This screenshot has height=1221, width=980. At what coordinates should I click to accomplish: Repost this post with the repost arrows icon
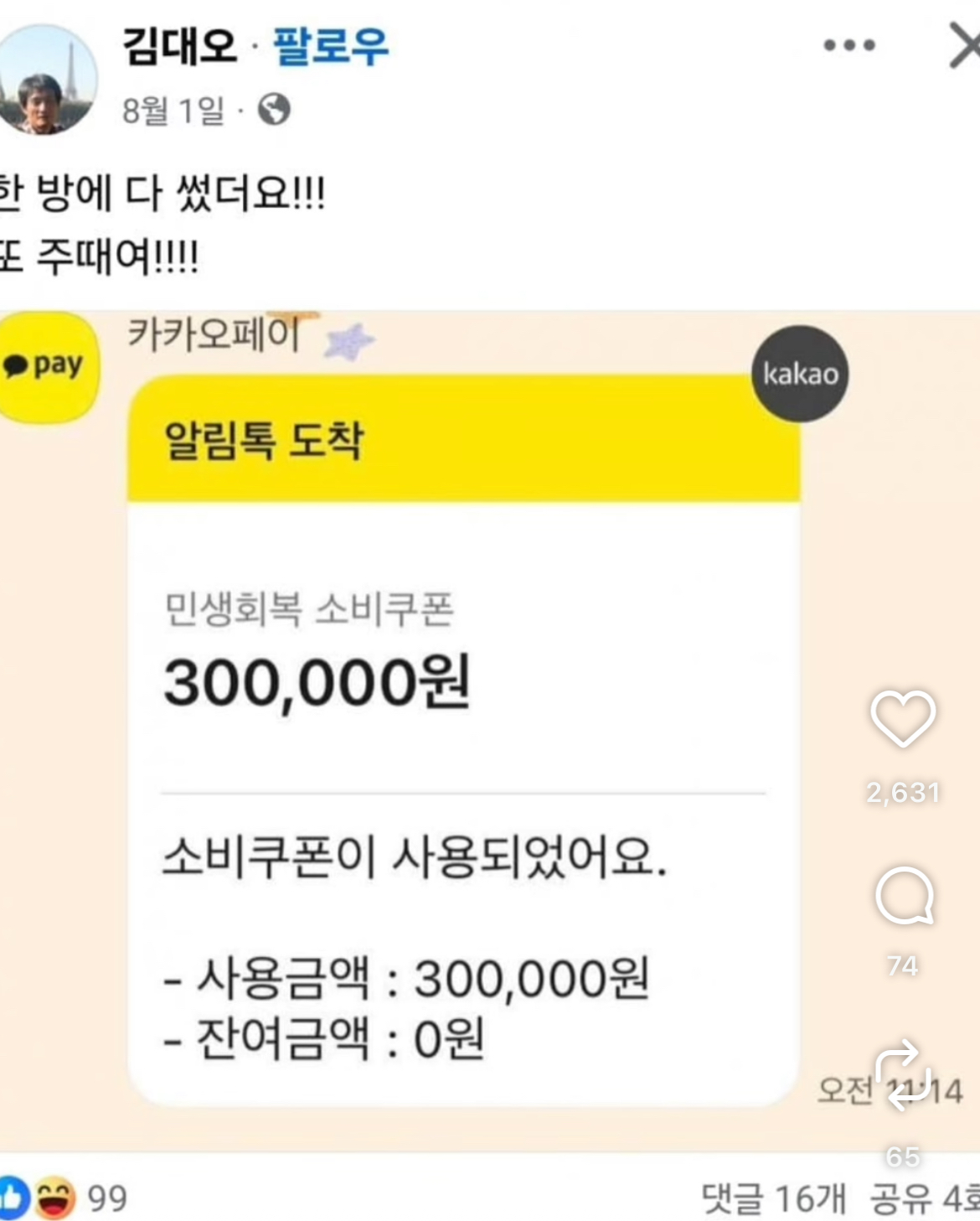coord(903,1077)
